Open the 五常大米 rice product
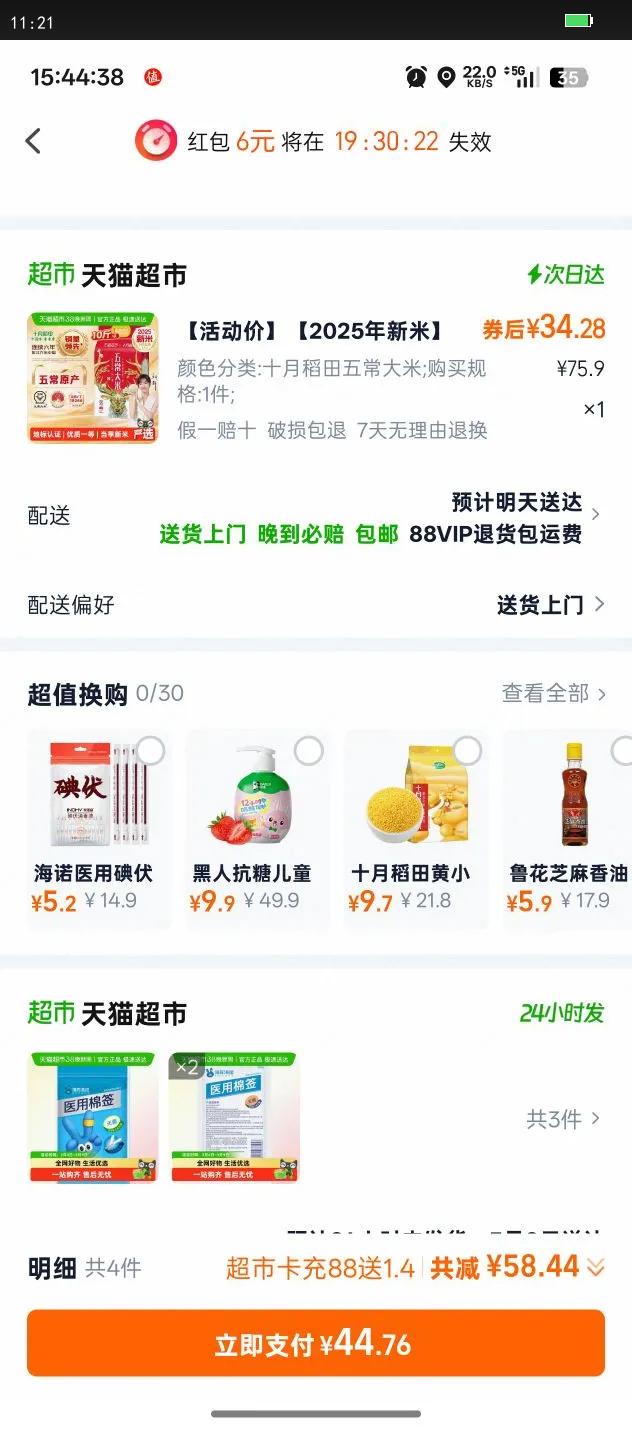Viewport: 632px width, 1430px height. click(92, 378)
